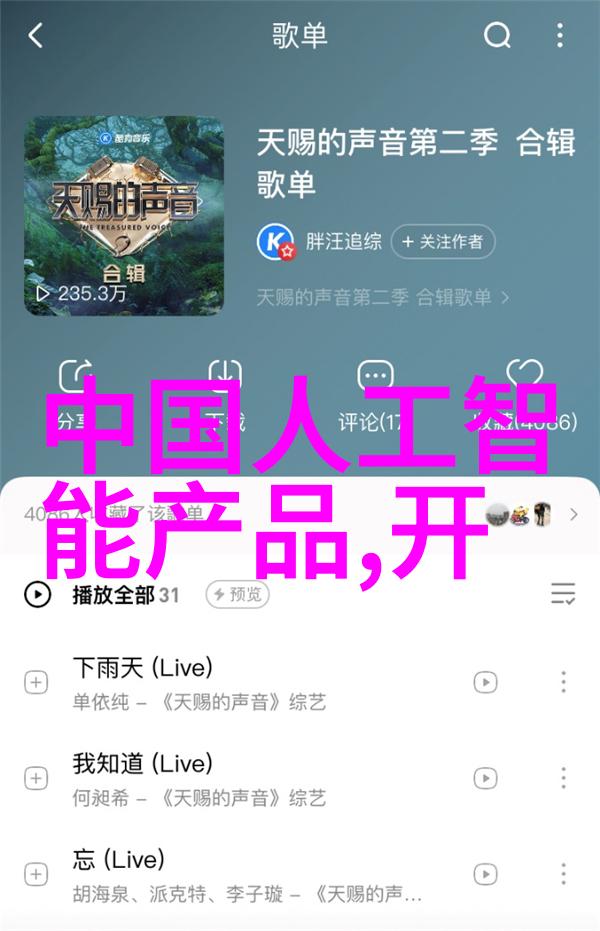
Task: Play the video for 我知道 (Live)
Action: [485, 778]
